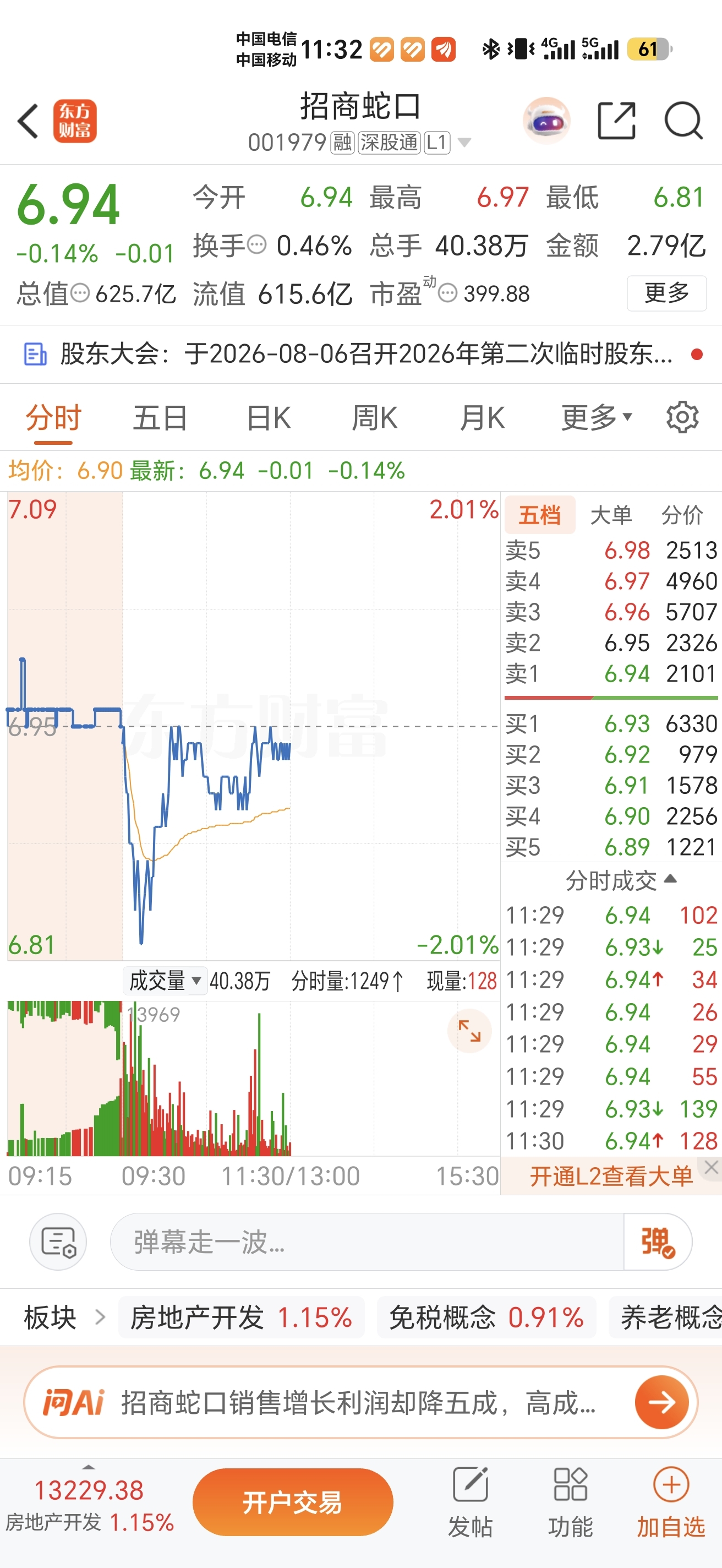Image resolution: width=722 pixels, height=1568 pixels.
Task: Go back using the top-left arrow
Action: (28, 121)
